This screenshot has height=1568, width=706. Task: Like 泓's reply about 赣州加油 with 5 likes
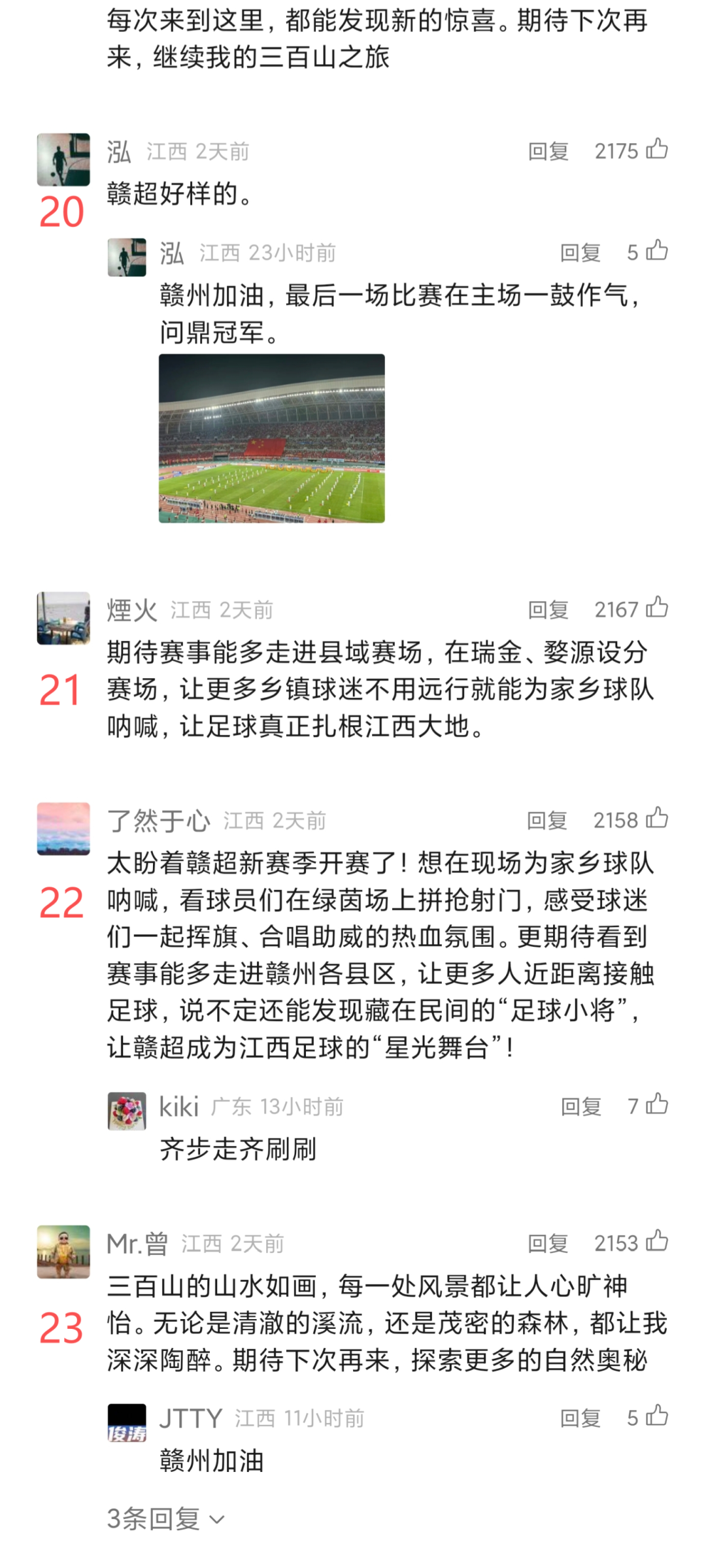[657, 252]
